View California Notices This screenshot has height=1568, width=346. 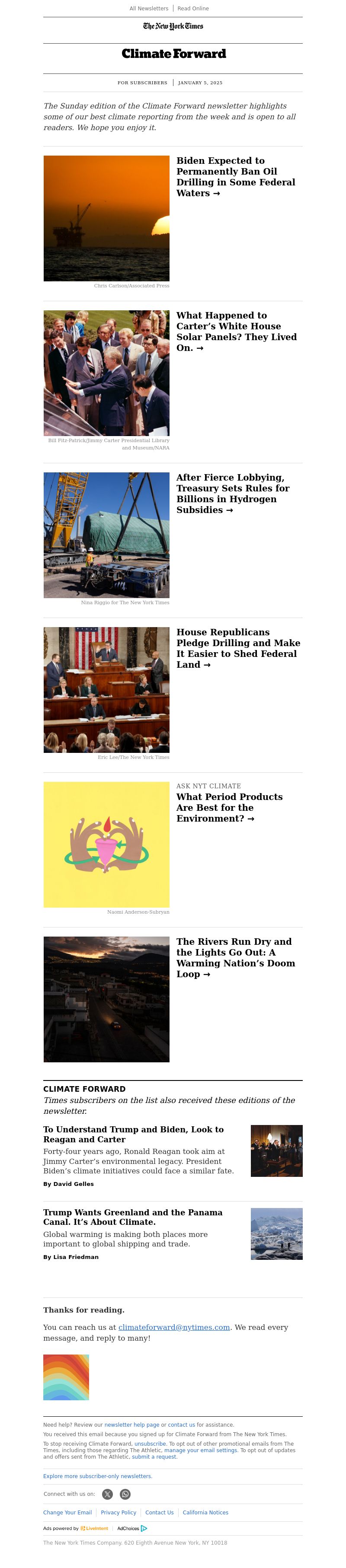[x=205, y=1512]
